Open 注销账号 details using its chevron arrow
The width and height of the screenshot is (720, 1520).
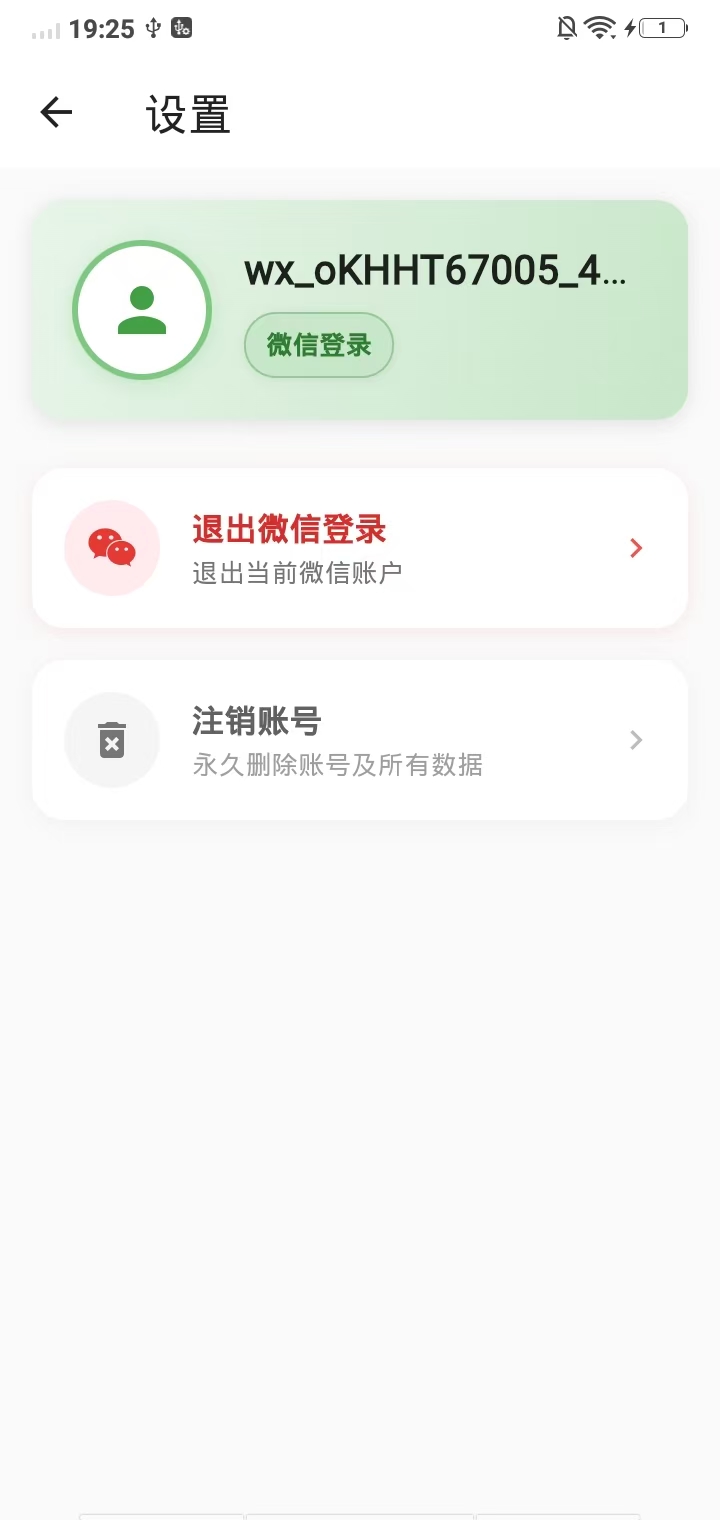click(x=635, y=740)
